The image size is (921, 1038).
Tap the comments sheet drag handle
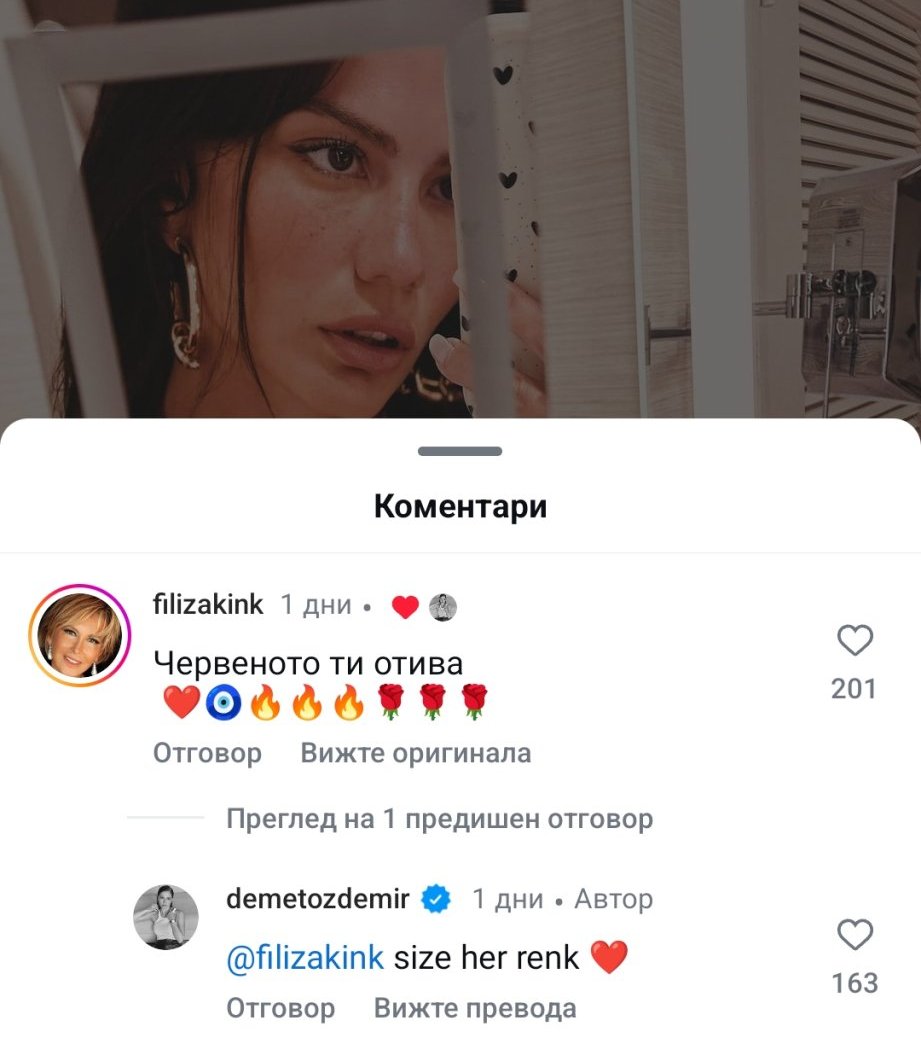[460, 451]
